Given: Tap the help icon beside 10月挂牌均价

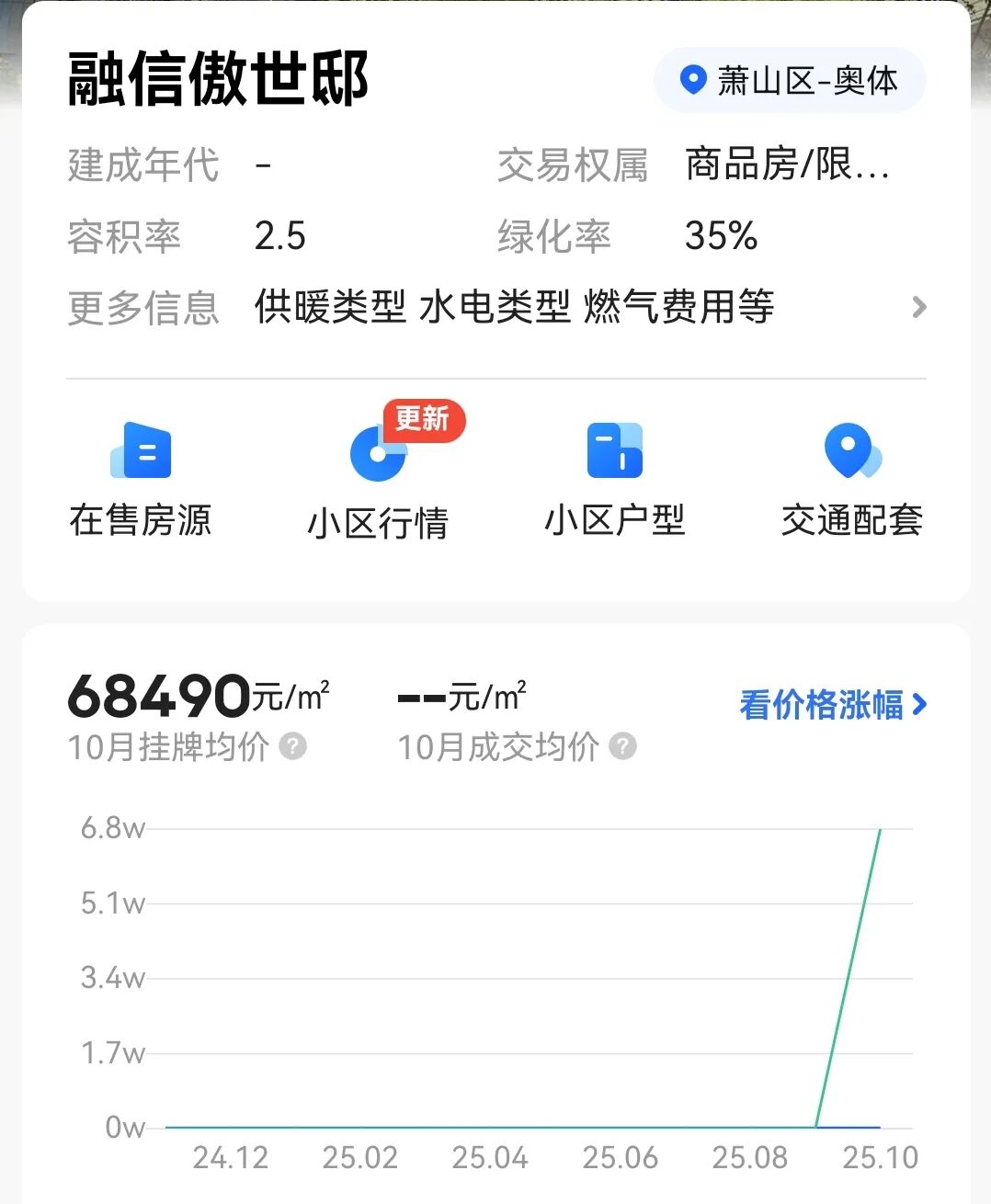Looking at the screenshot, I should [x=292, y=745].
